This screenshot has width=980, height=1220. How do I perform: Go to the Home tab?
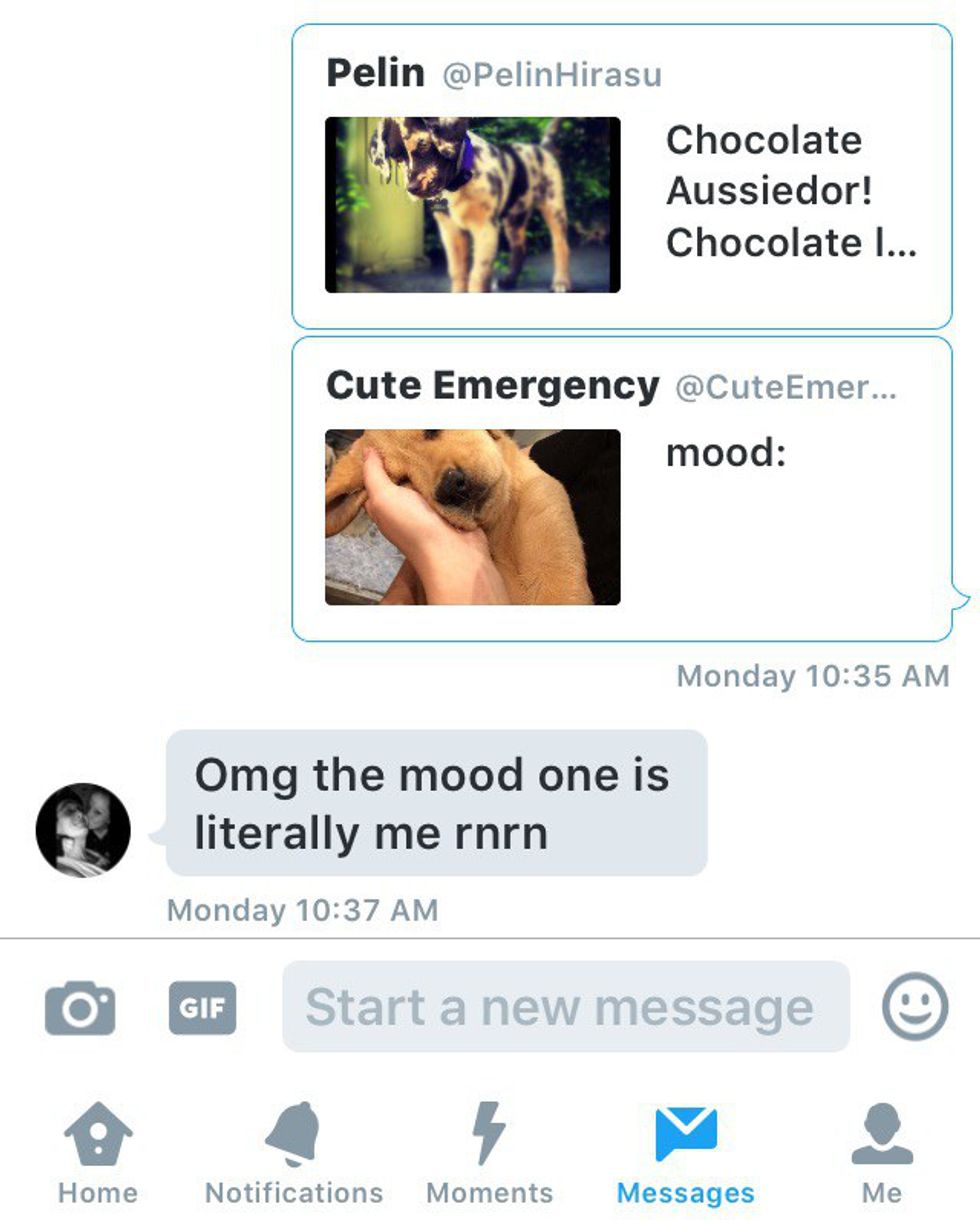(x=97, y=1152)
